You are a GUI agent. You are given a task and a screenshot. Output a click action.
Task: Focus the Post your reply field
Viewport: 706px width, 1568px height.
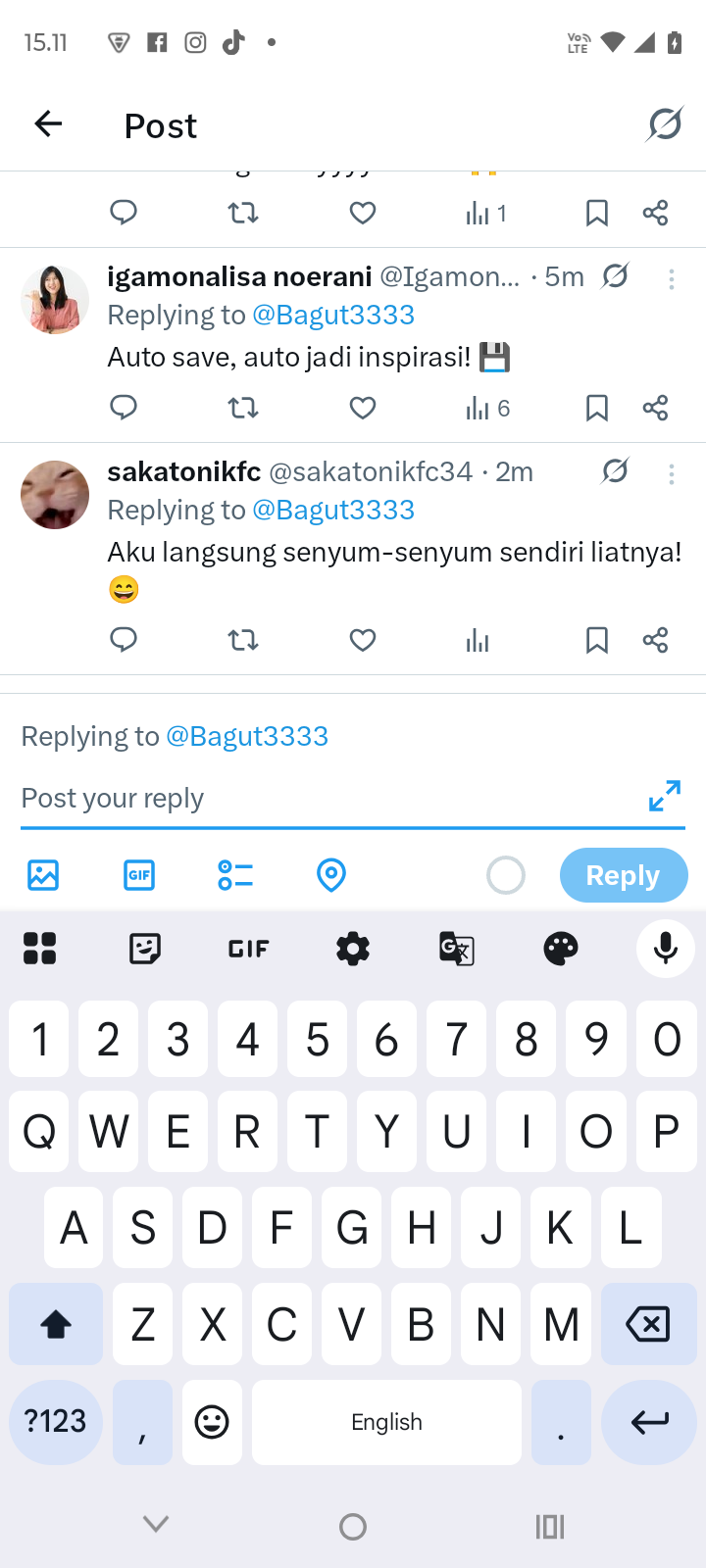click(x=324, y=798)
